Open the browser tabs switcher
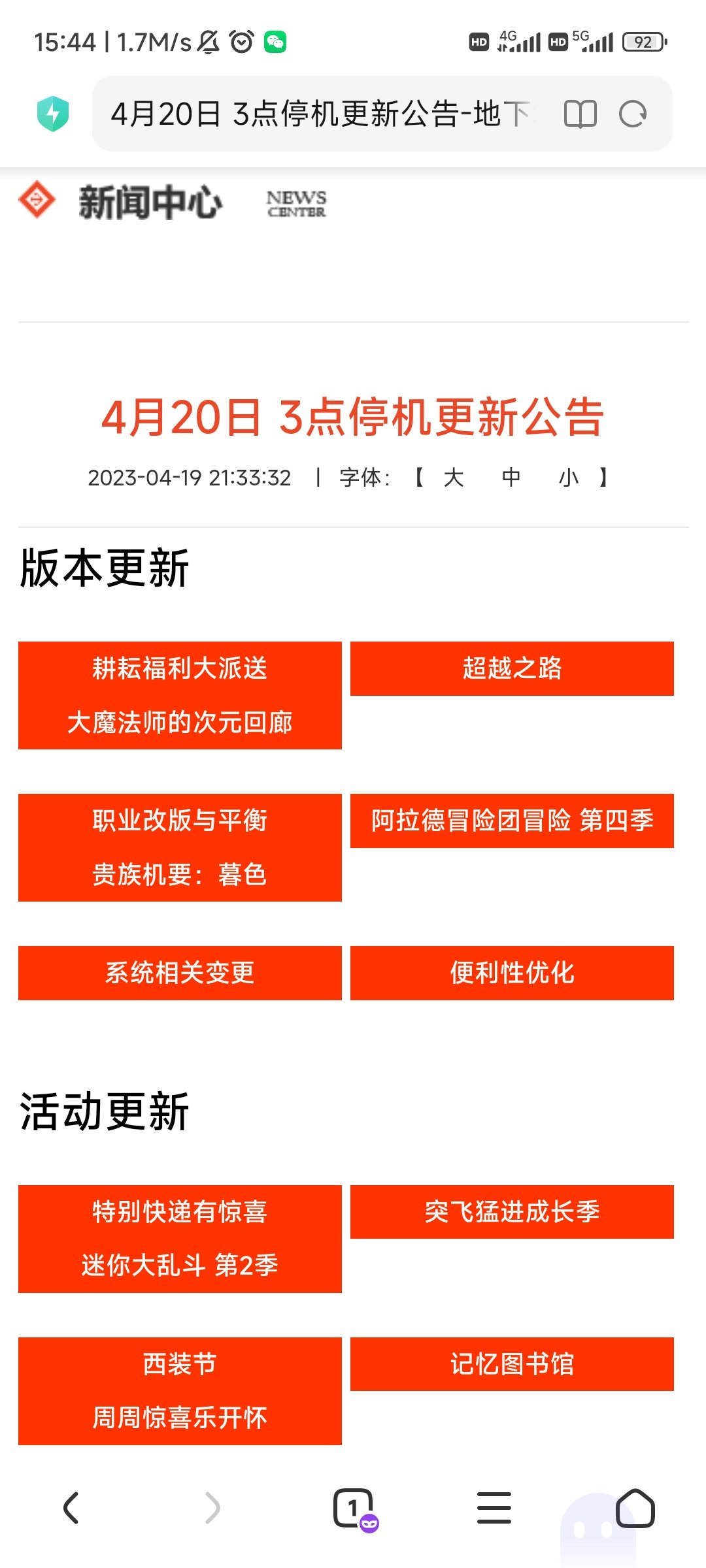706x1568 pixels. (x=354, y=1508)
